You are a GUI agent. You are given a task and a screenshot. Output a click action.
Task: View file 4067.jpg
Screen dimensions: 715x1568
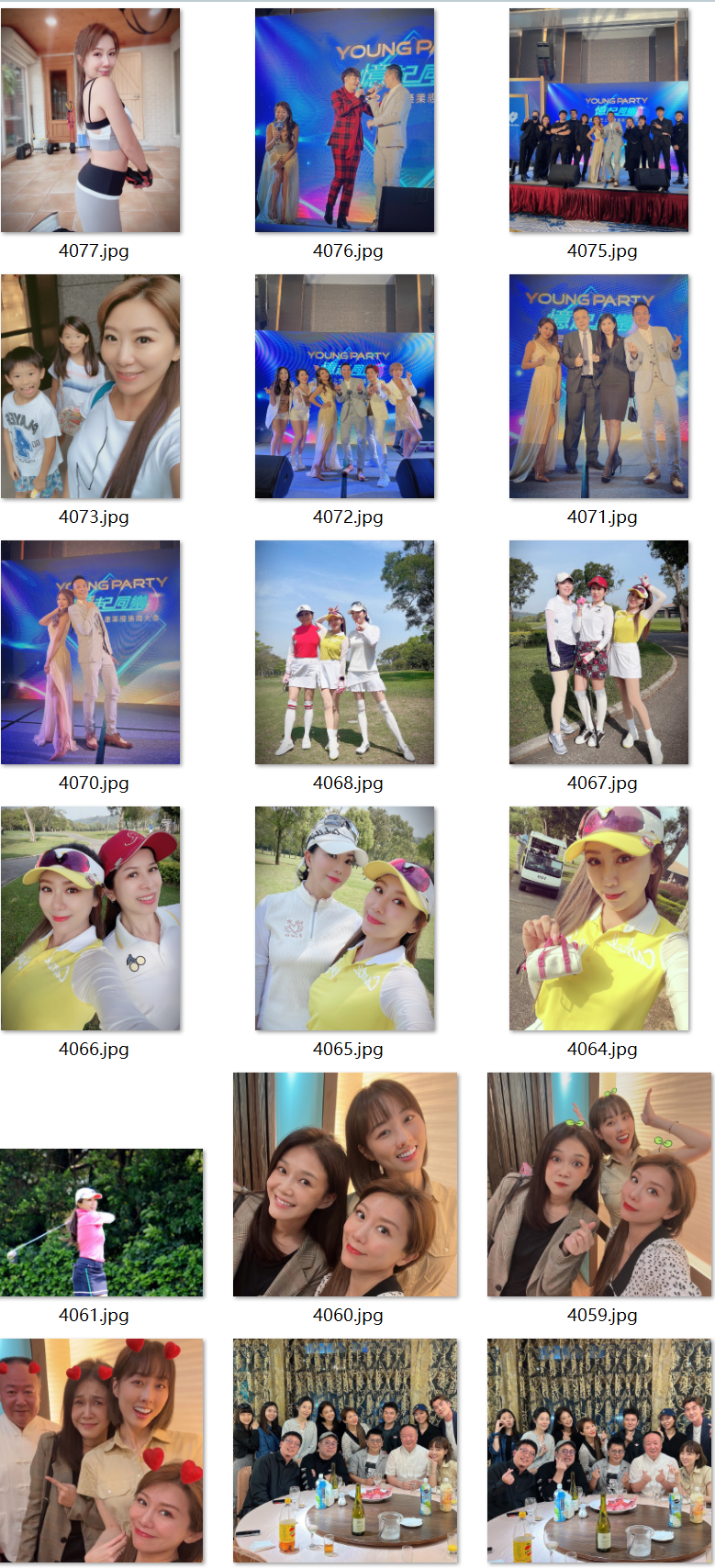(598, 652)
